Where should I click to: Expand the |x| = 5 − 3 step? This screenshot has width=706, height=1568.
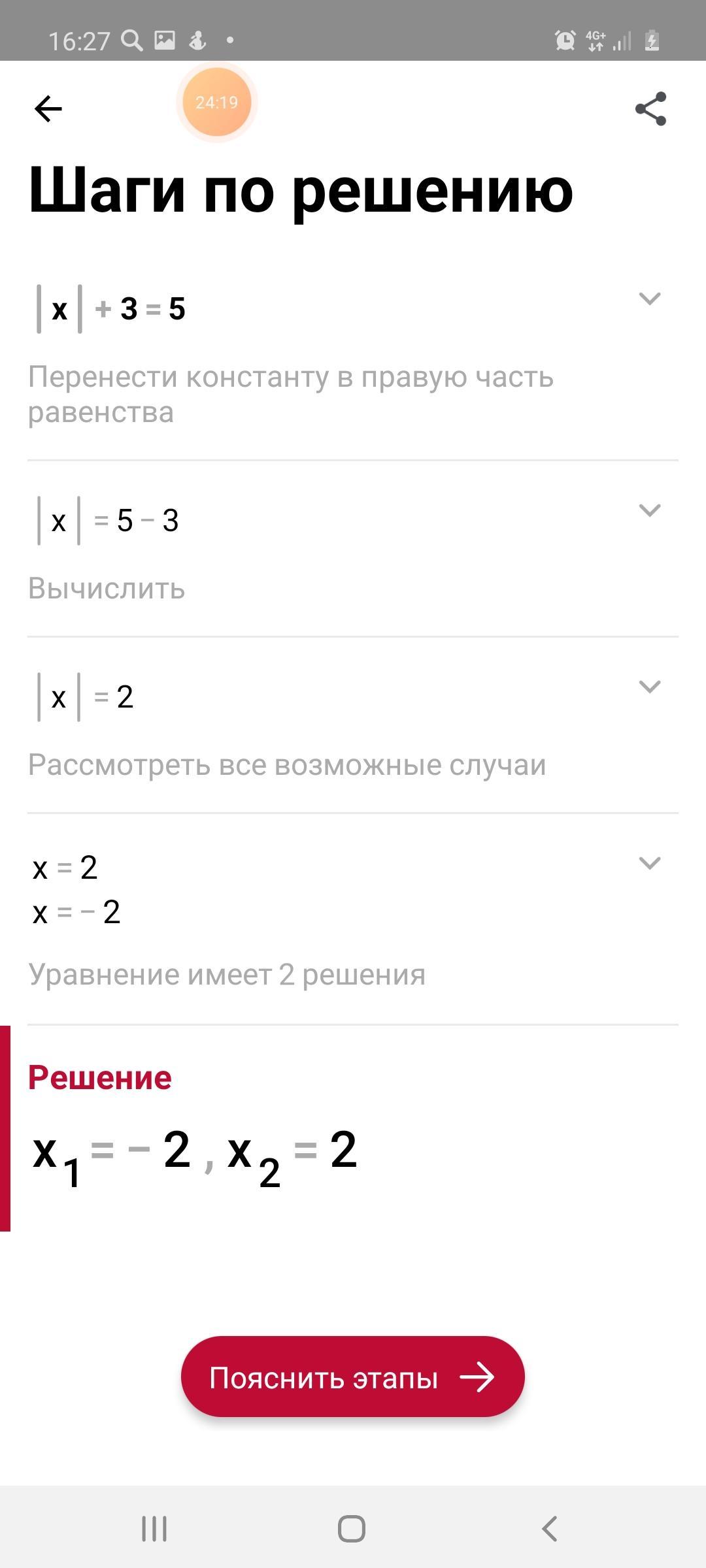[x=649, y=510]
